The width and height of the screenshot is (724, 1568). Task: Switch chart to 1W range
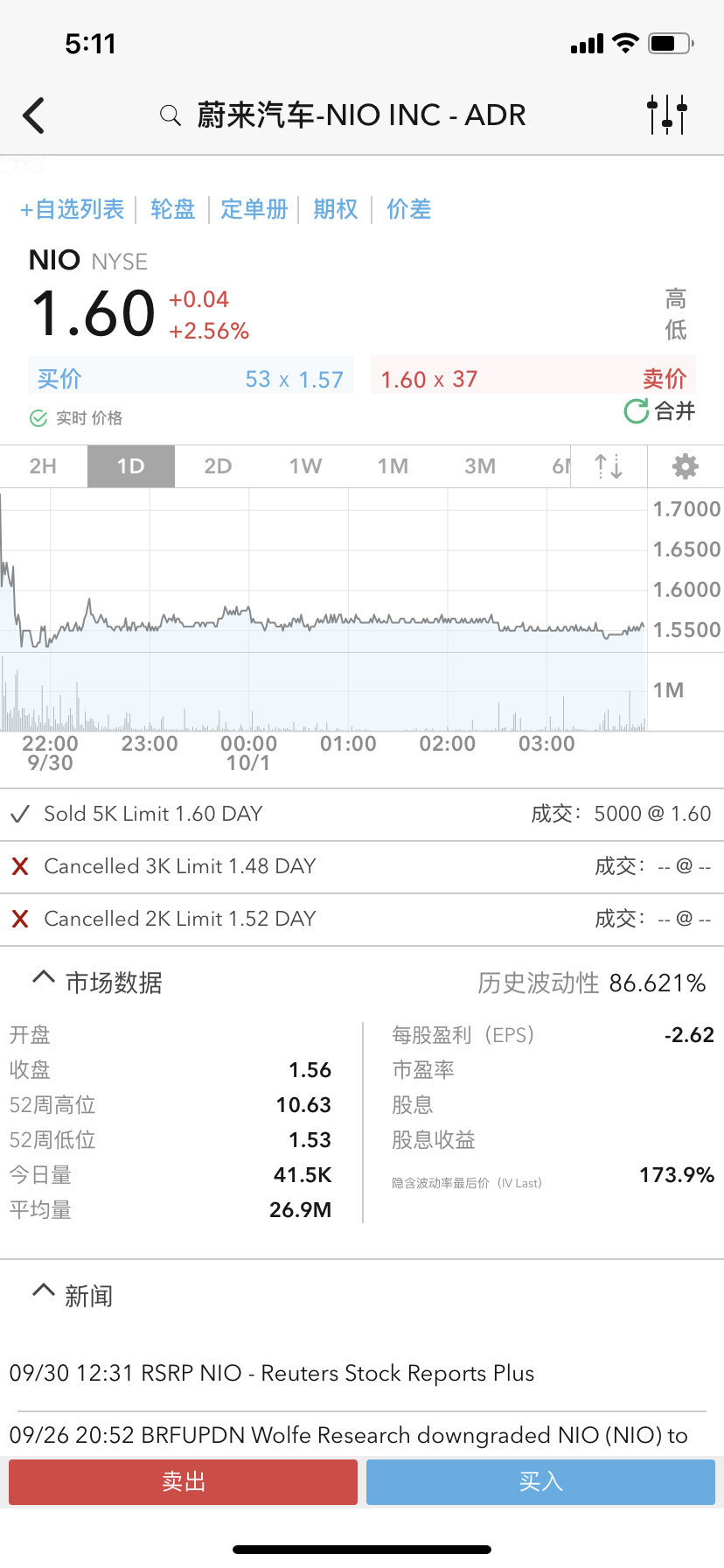[305, 466]
